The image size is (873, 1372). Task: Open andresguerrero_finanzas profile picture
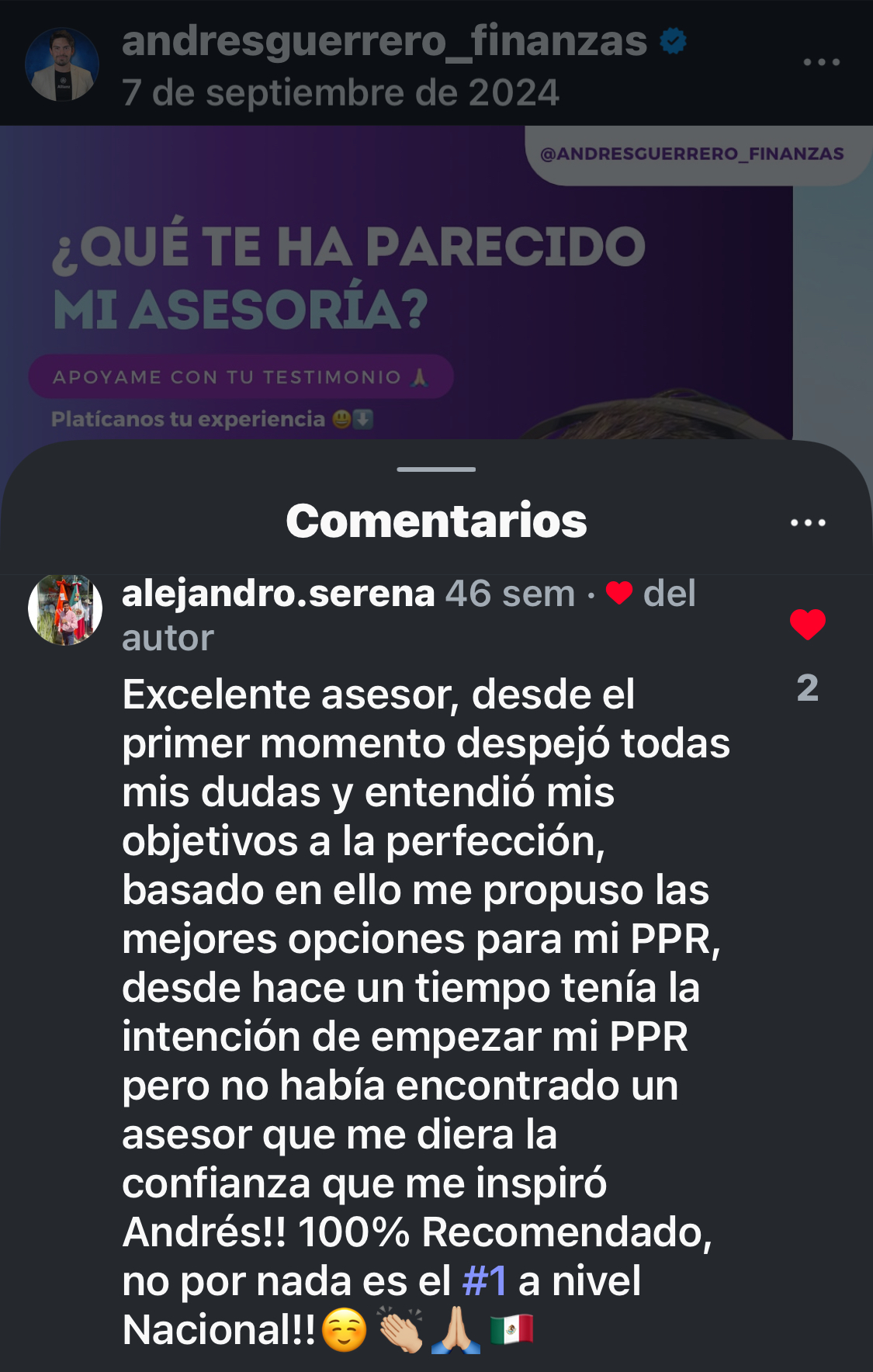click(x=62, y=65)
